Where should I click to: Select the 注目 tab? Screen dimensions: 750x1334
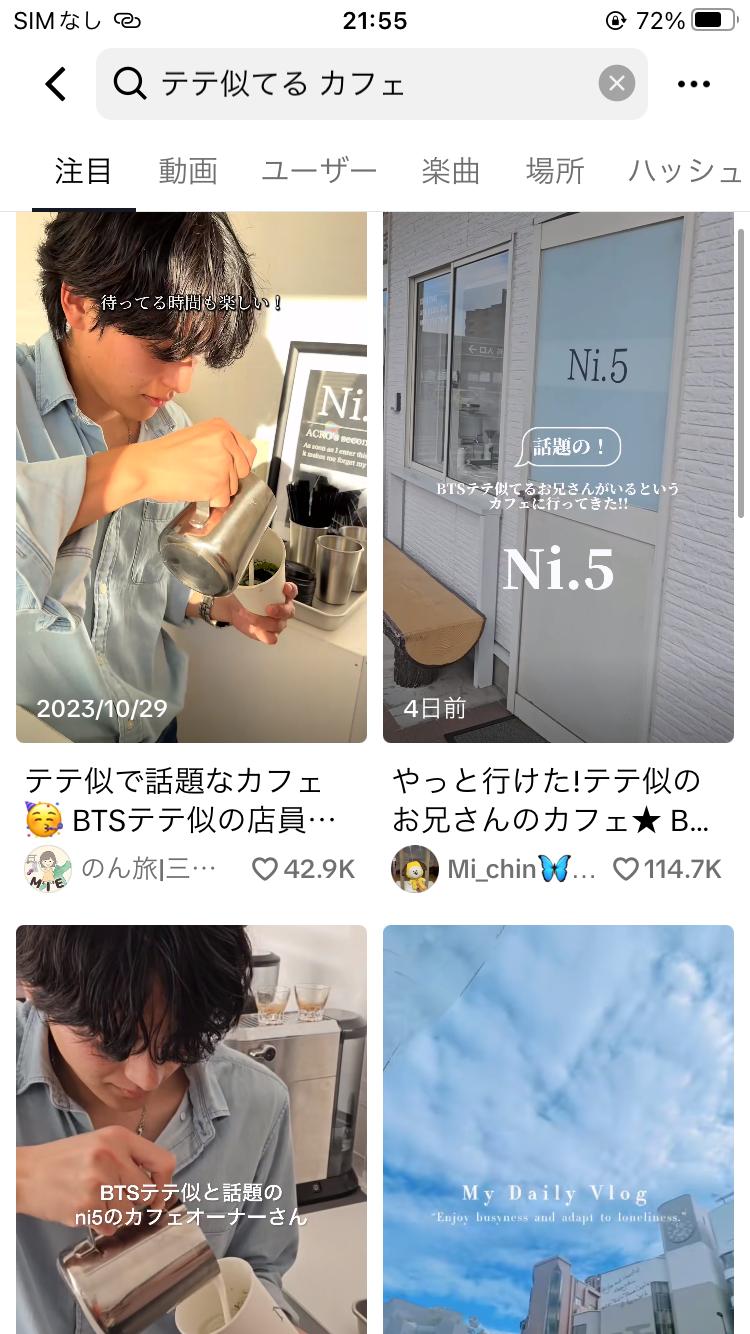pyautogui.click(x=83, y=172)
